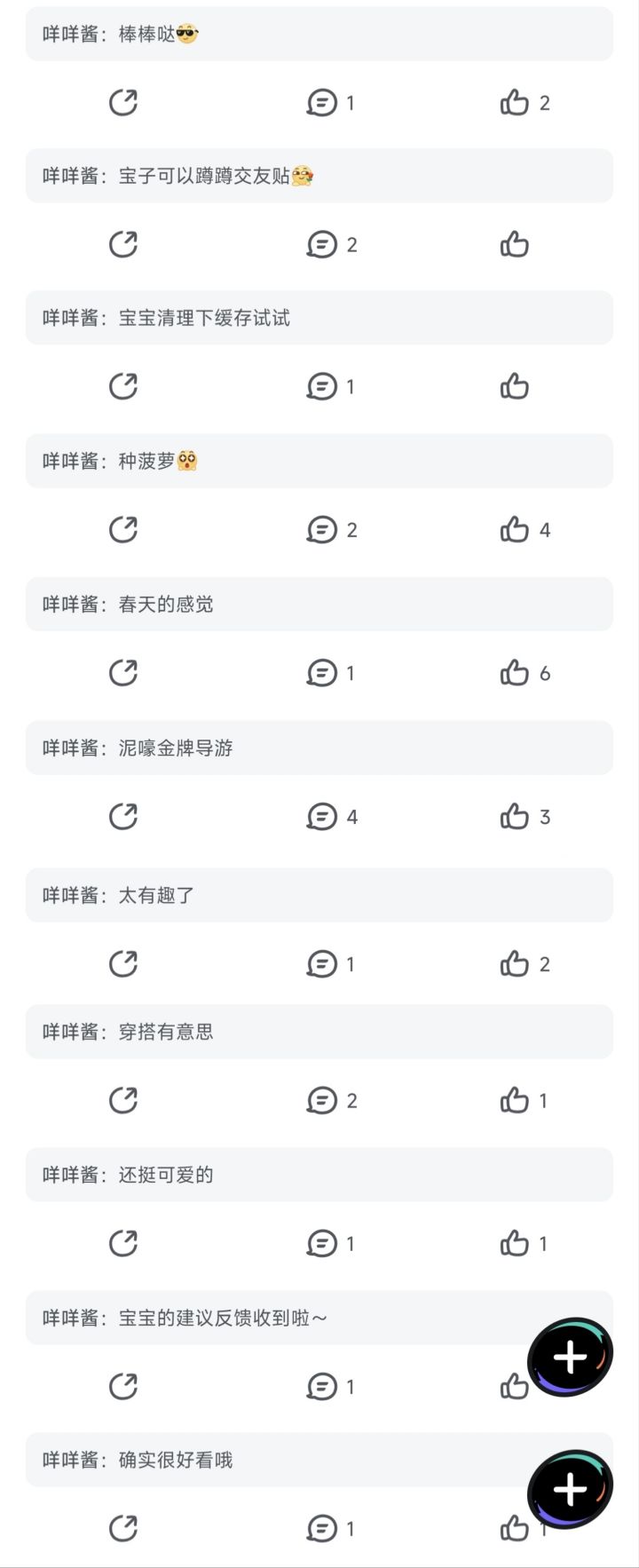639x1568 pixels.
Task: Share the post replied with 棒棒哒
Action: (x=123, y=103)
